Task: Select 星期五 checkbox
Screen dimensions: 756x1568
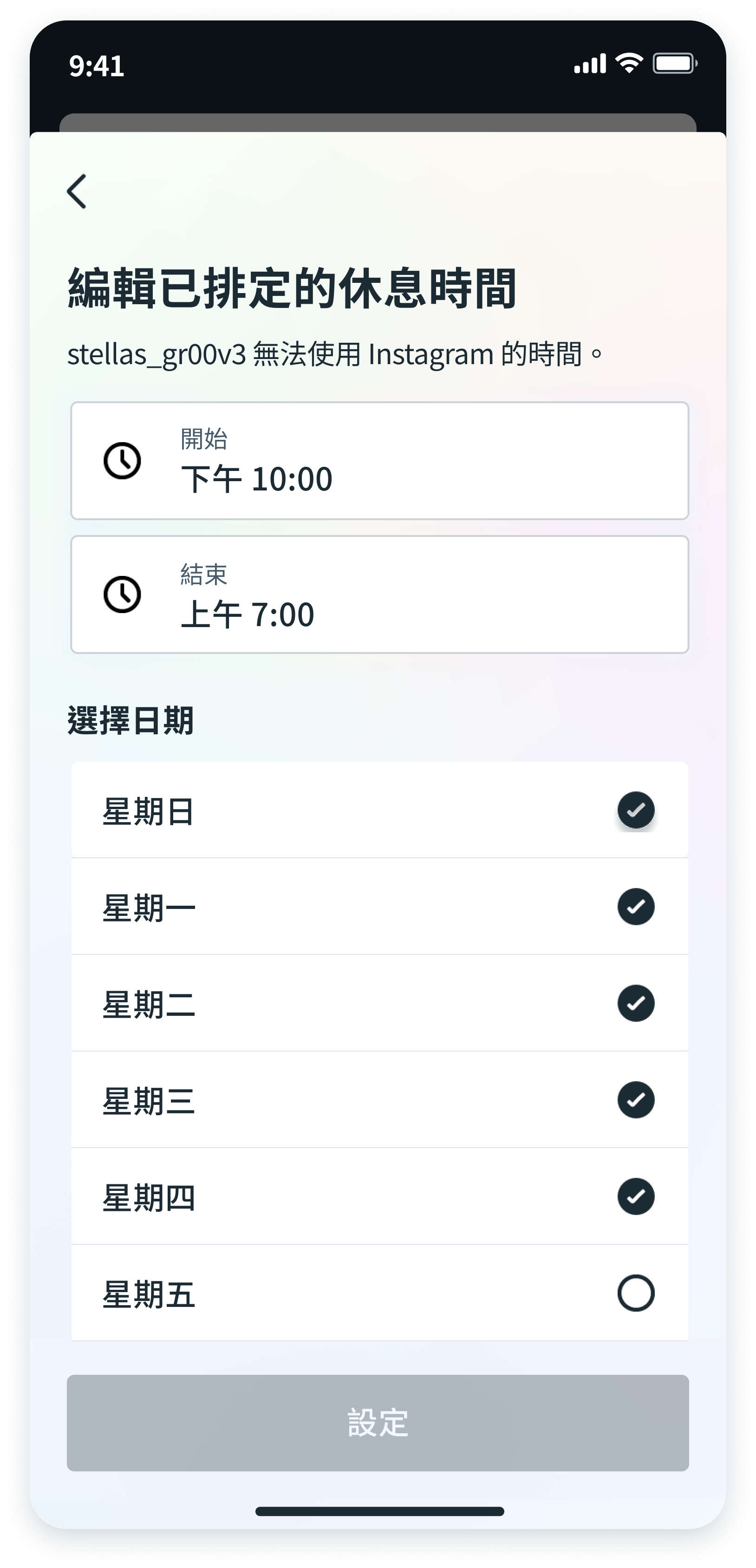Action: (x=635, y=1293)
